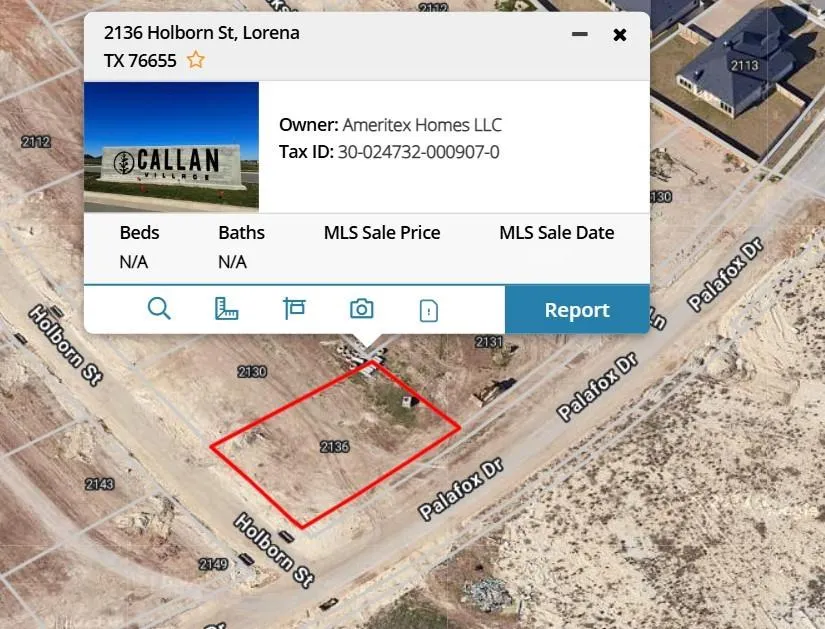Tap the document alert icon
This screenshot has height=629, width=825.
428,310
